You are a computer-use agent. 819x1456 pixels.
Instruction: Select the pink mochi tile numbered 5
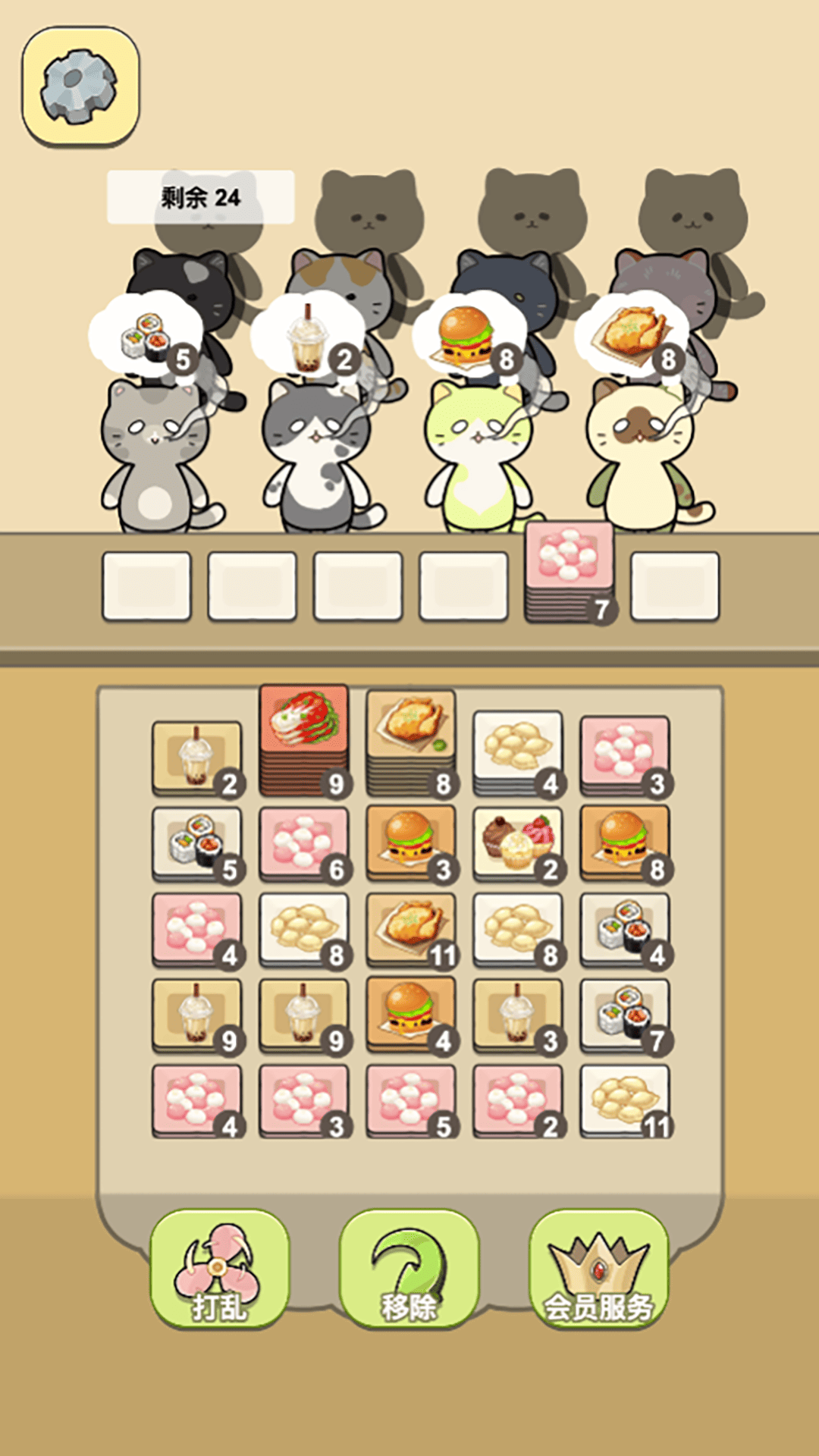[x=410, y=1098]
